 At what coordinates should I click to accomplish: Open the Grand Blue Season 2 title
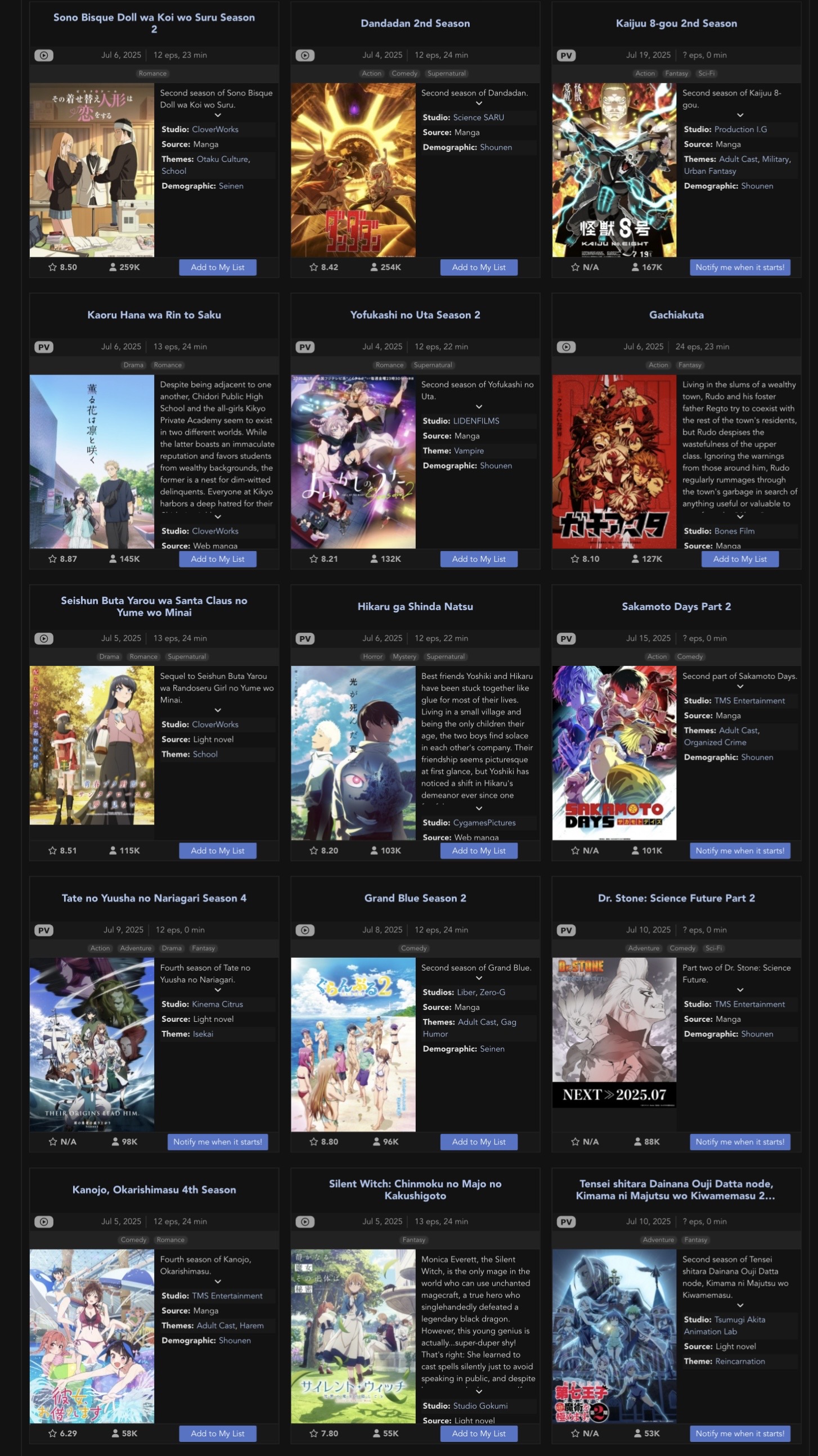[x=415, y=898]
